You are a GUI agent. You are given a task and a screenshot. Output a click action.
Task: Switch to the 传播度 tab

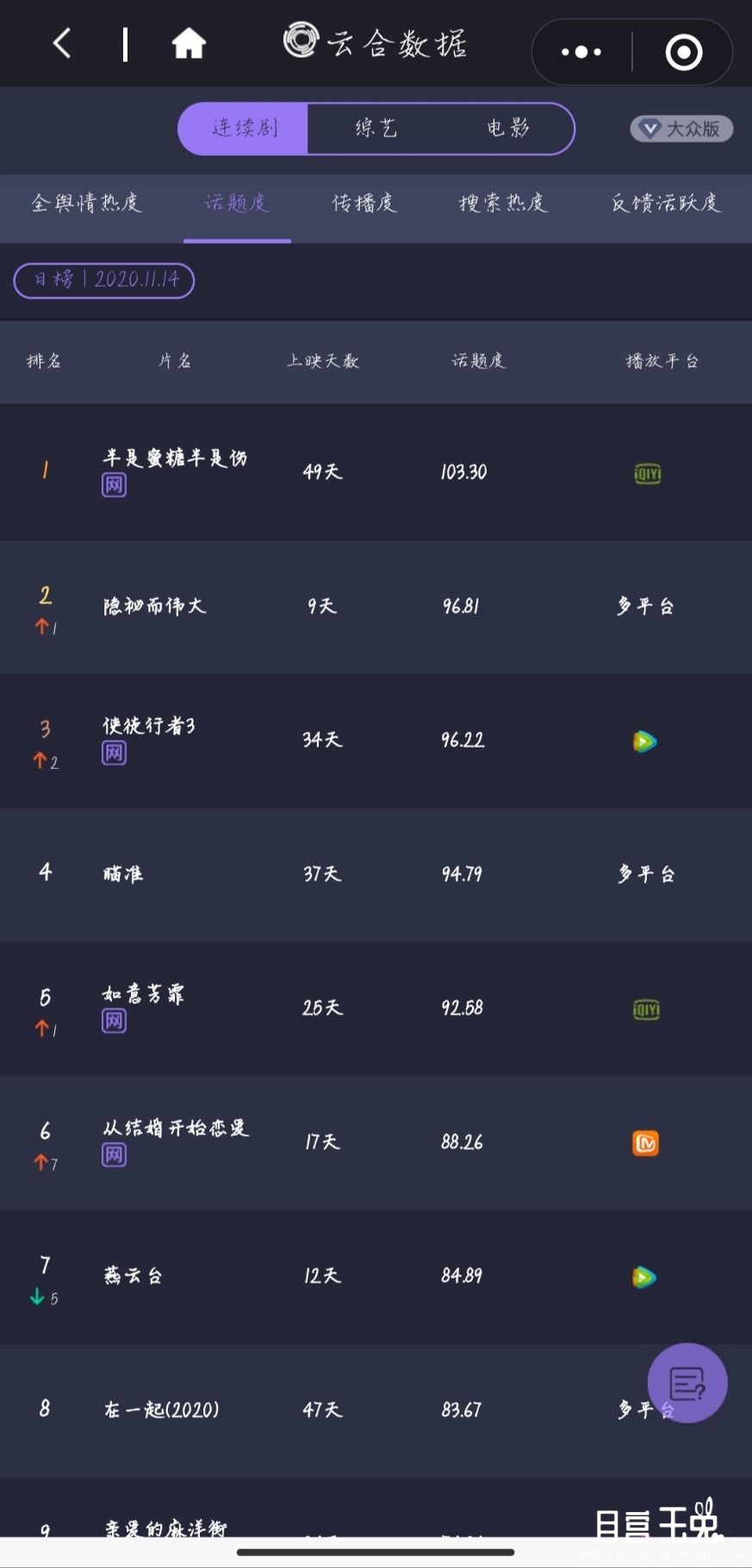click(364, 203)
